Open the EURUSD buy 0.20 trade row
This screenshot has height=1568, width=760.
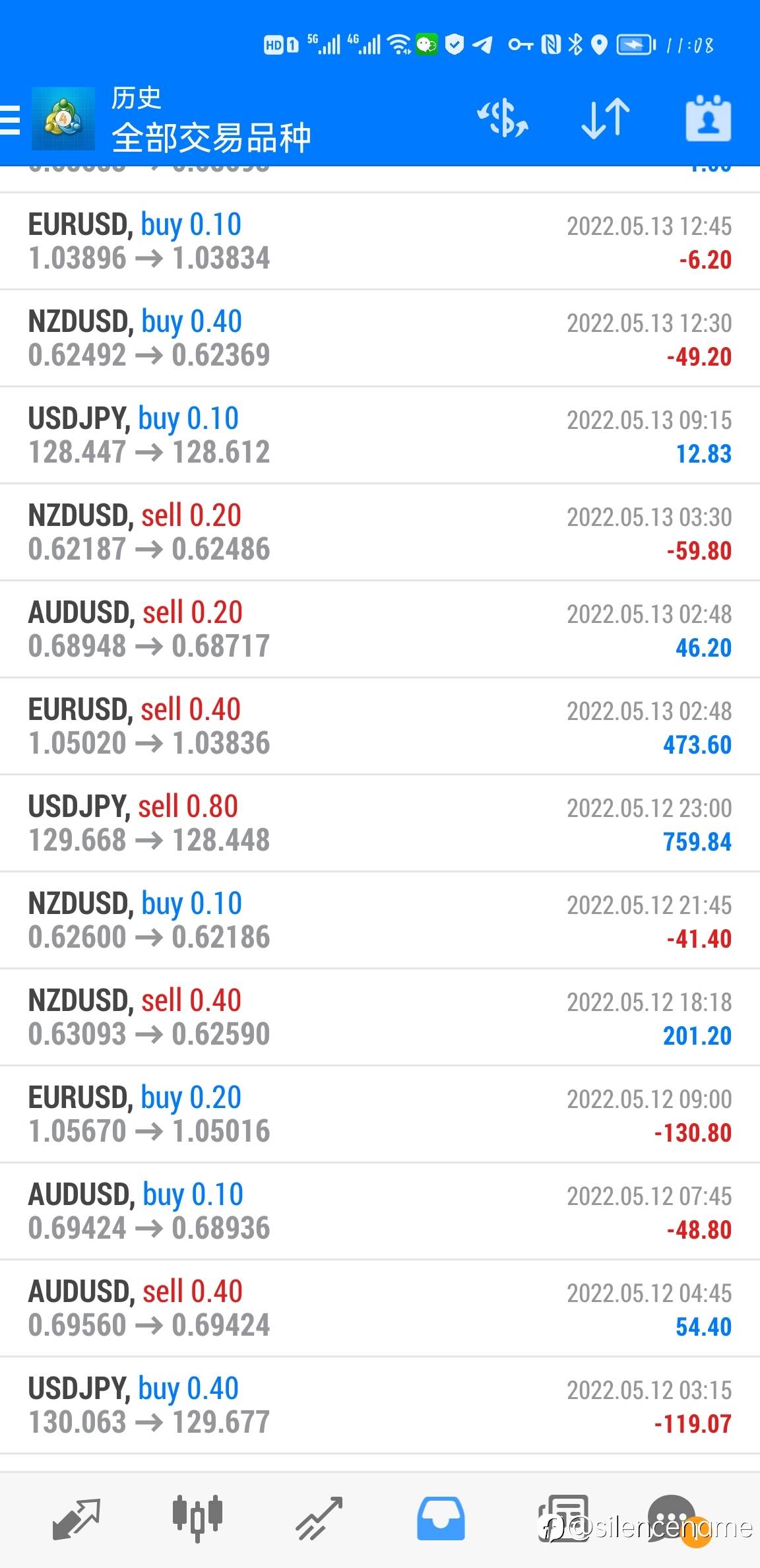point(380,1115)
